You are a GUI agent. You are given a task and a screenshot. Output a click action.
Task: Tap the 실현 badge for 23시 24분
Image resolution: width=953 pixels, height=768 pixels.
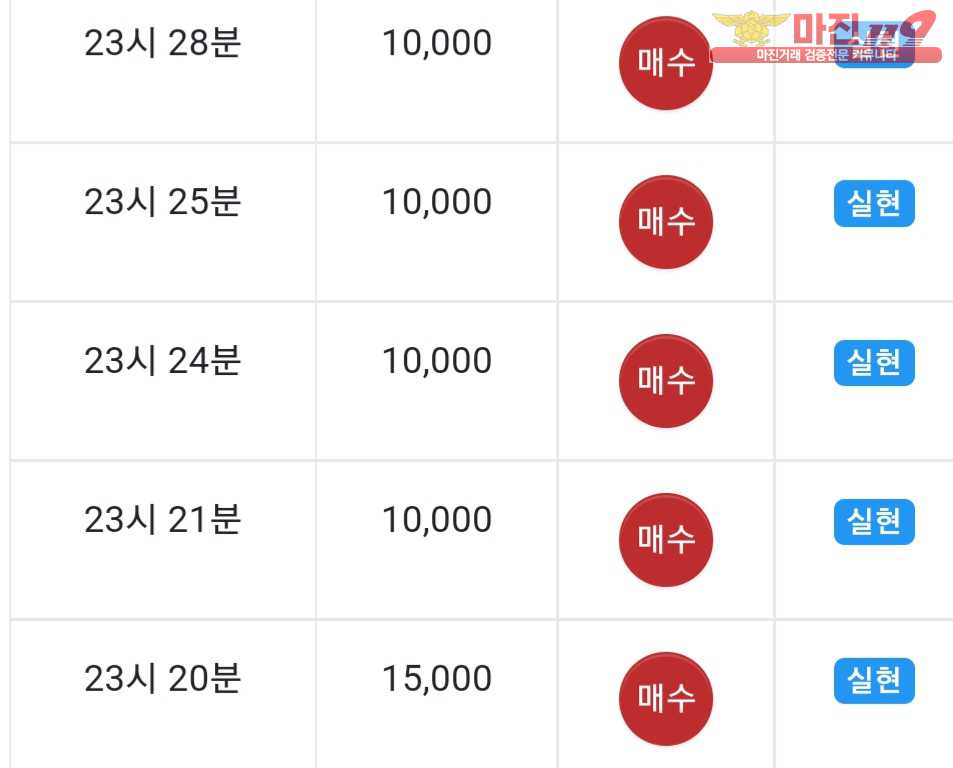point(874,362)
